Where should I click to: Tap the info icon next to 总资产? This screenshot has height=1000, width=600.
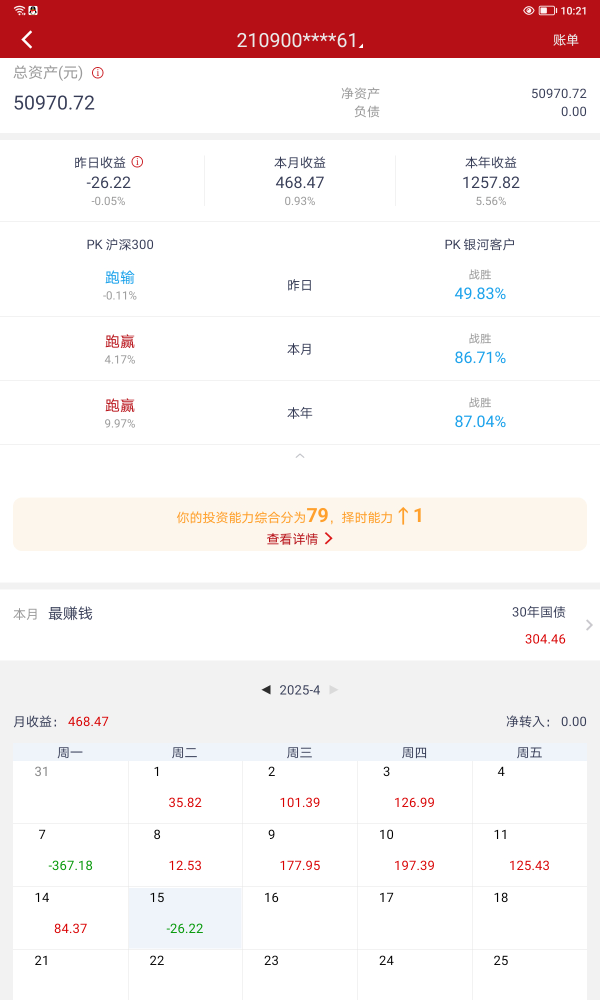click(x=98, y=73)
